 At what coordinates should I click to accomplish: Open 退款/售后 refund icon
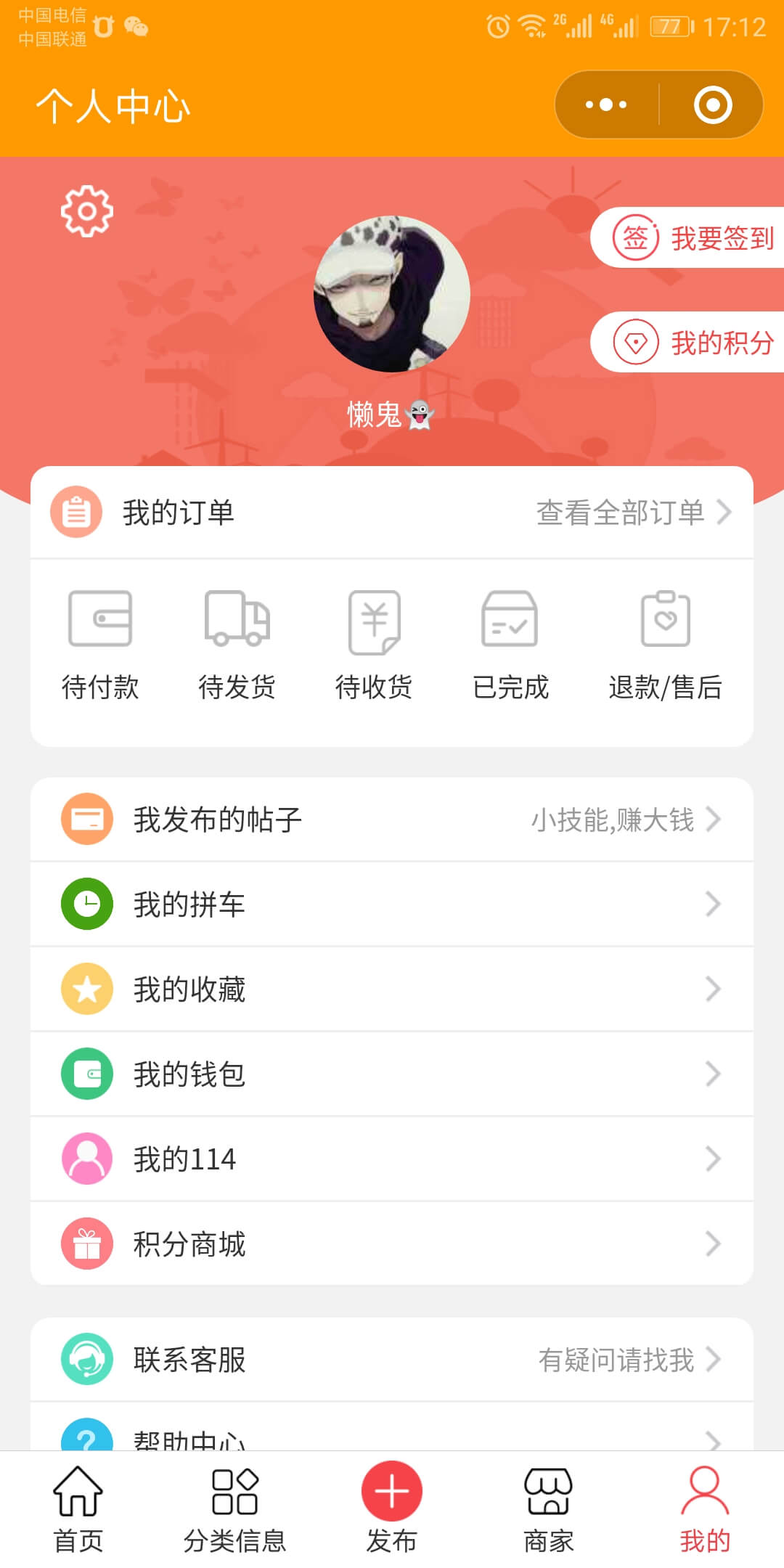coord(664,621)
